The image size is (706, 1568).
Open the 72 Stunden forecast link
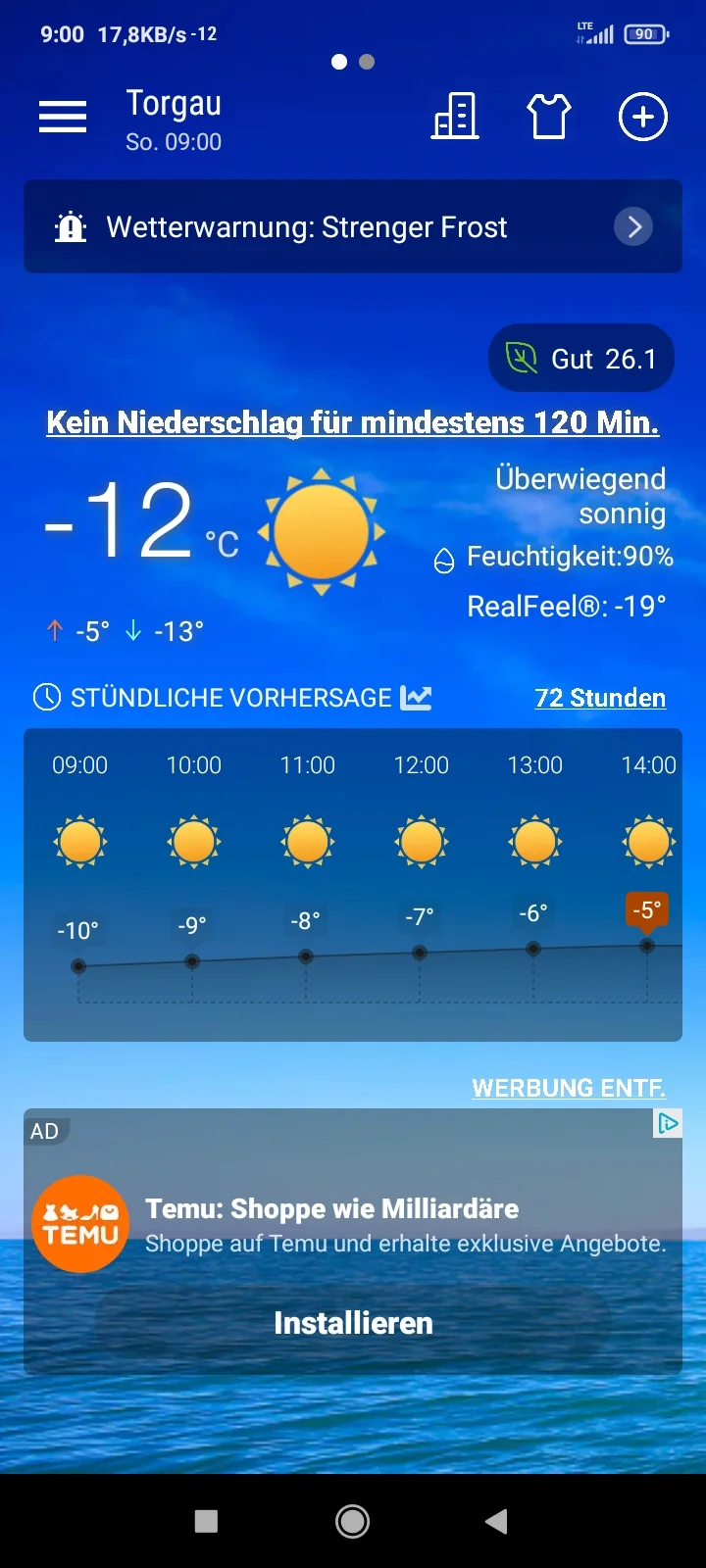(600, 698)
